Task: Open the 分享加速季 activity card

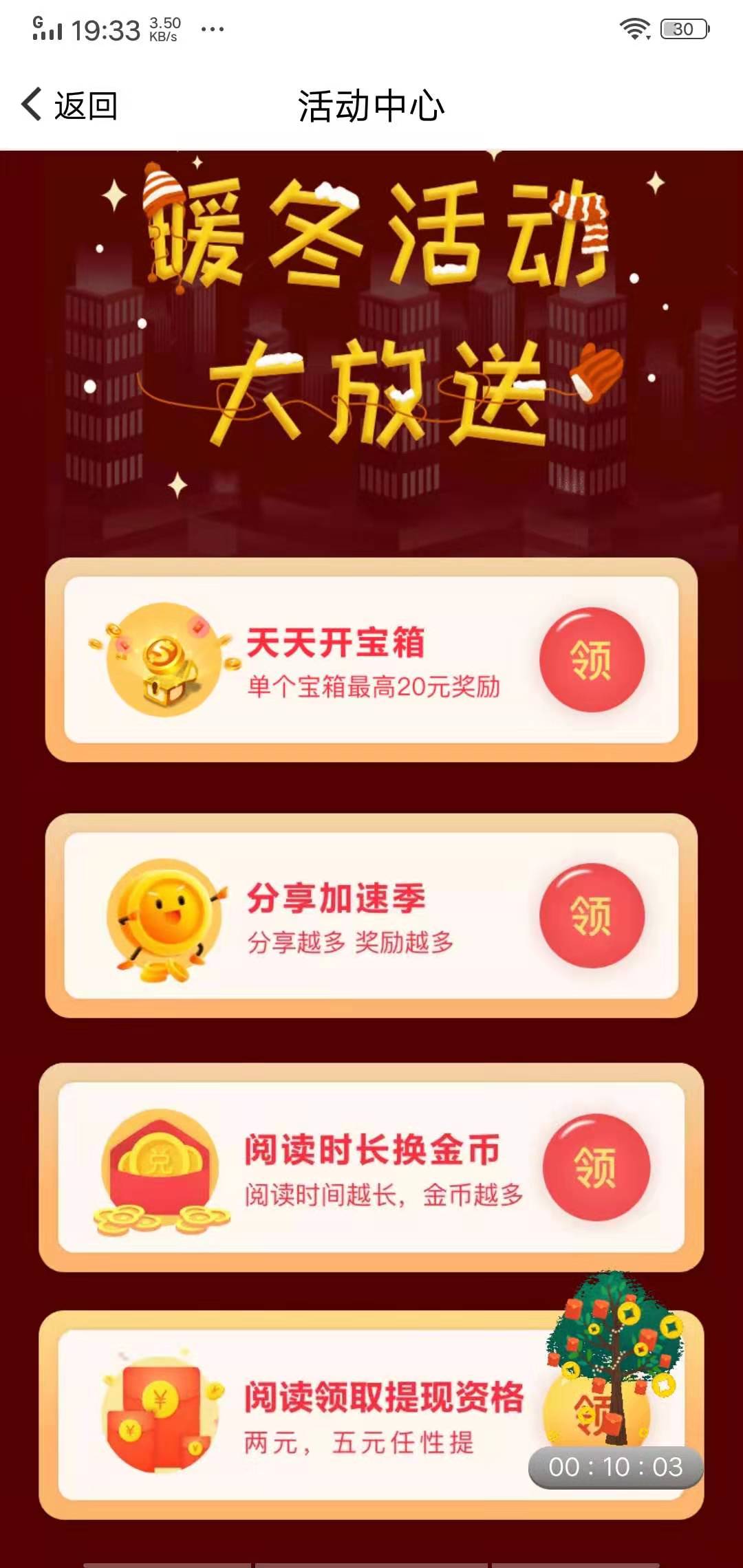Action: coord(371,915)
